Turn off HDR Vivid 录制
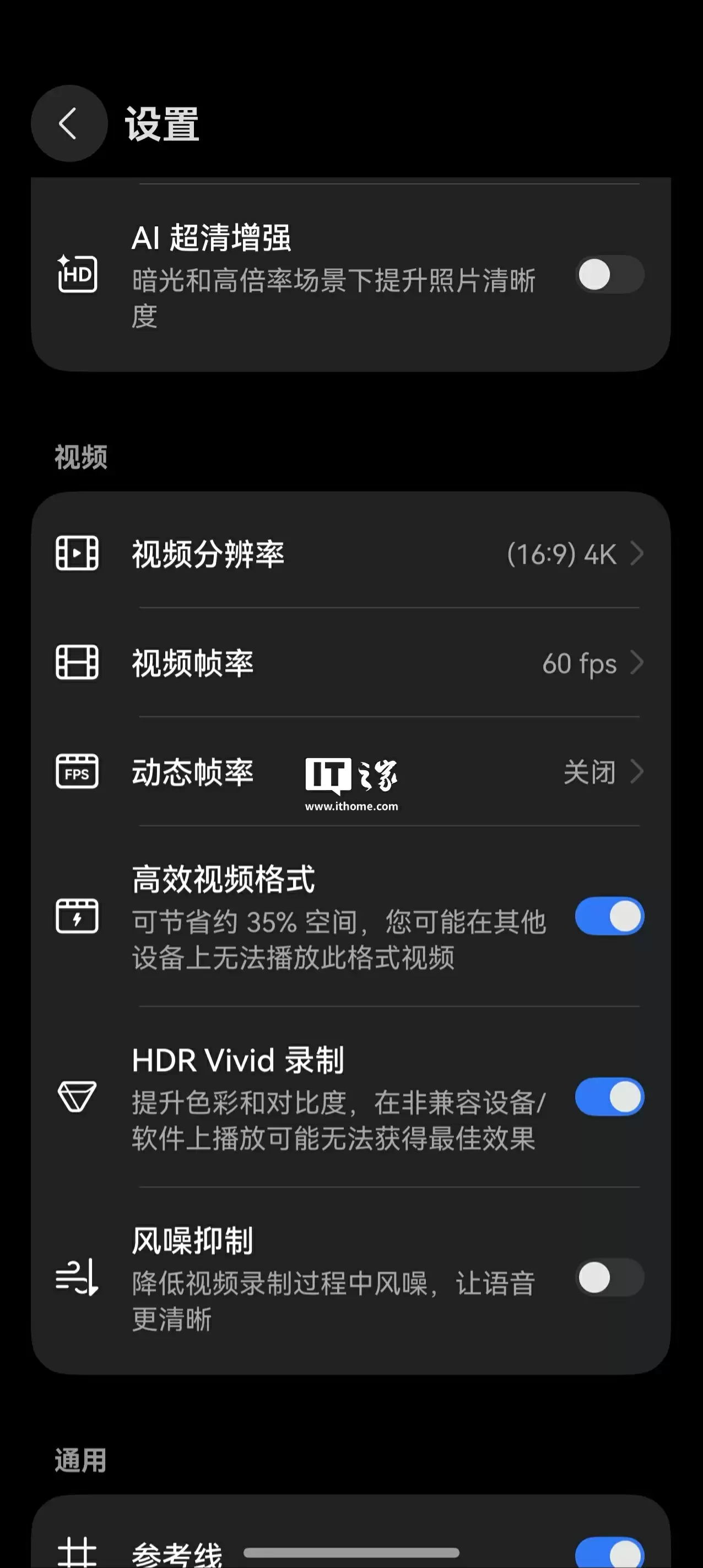Image resolution: width=703 pixels, height=1568 pixels. pos(609,1096)
